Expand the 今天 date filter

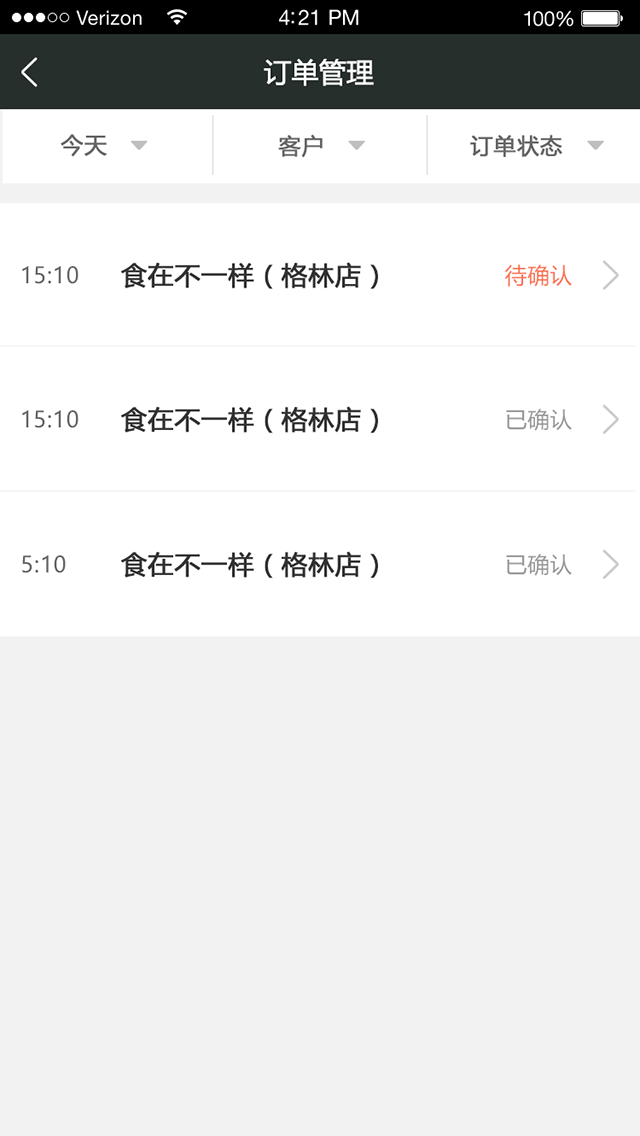click(104, 146)
